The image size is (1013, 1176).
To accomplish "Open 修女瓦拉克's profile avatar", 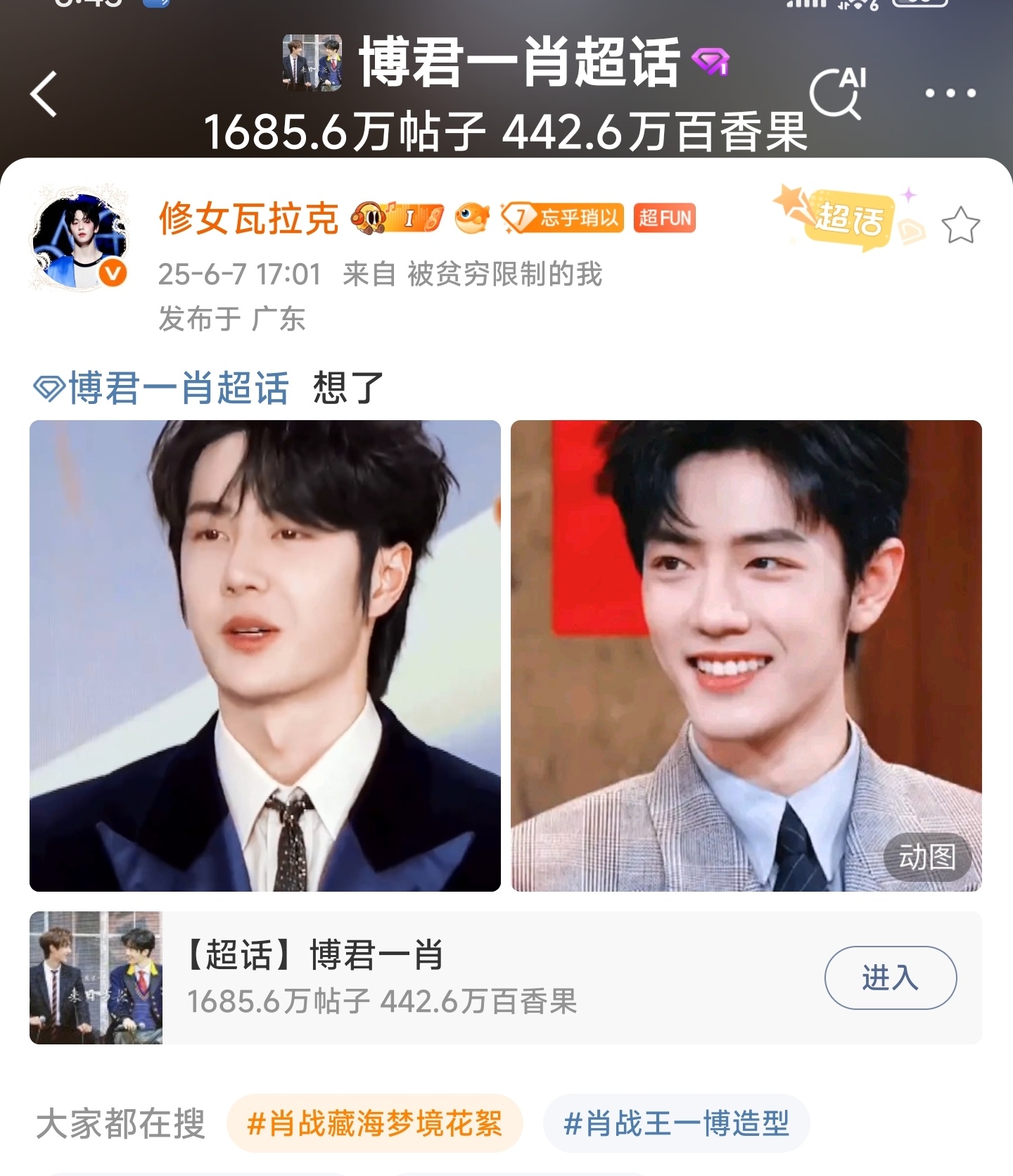I will [80, 239].
